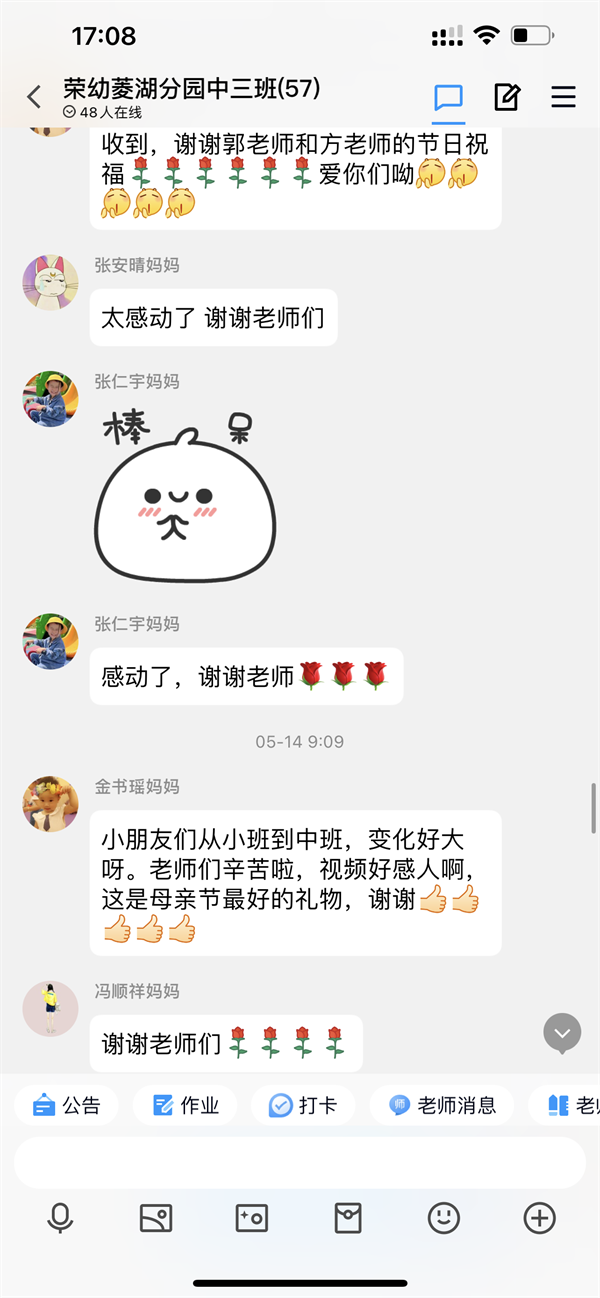This screenshot has height=1298, width=600.
Task: Open the camera capture icon
Action: tap(251, 1217)
